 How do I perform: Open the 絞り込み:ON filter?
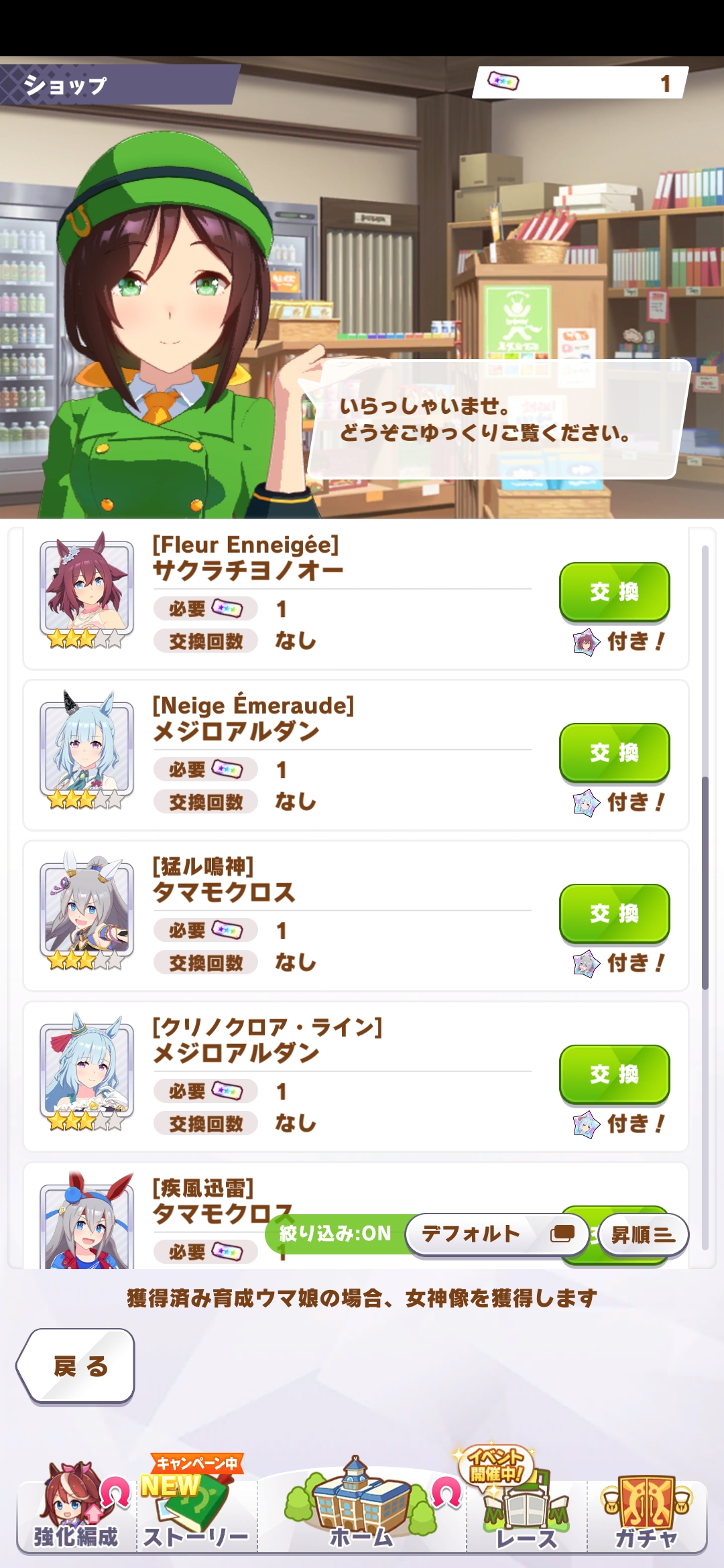(335, 1234)
